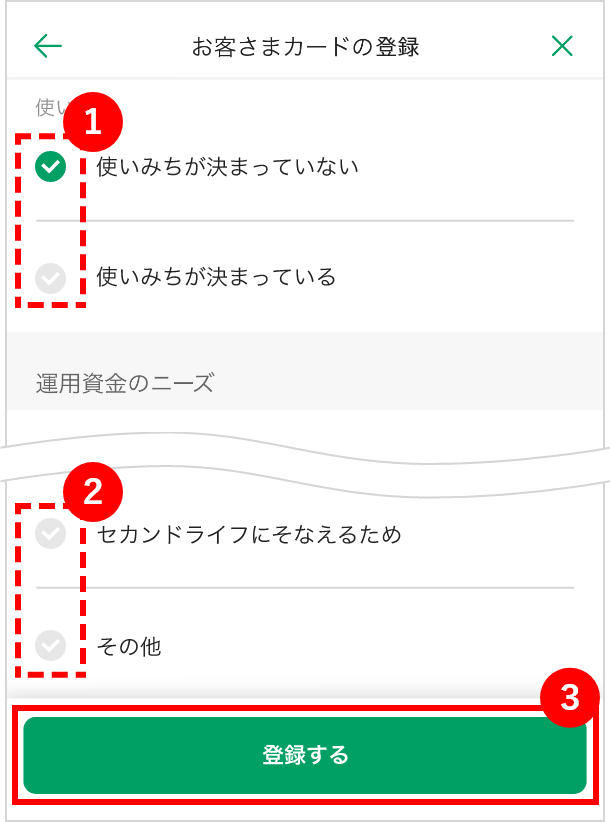The width and height of the screenshot is (610, 822).
Task: Go back with the arrow icon
Action: (x=48, y=46)
